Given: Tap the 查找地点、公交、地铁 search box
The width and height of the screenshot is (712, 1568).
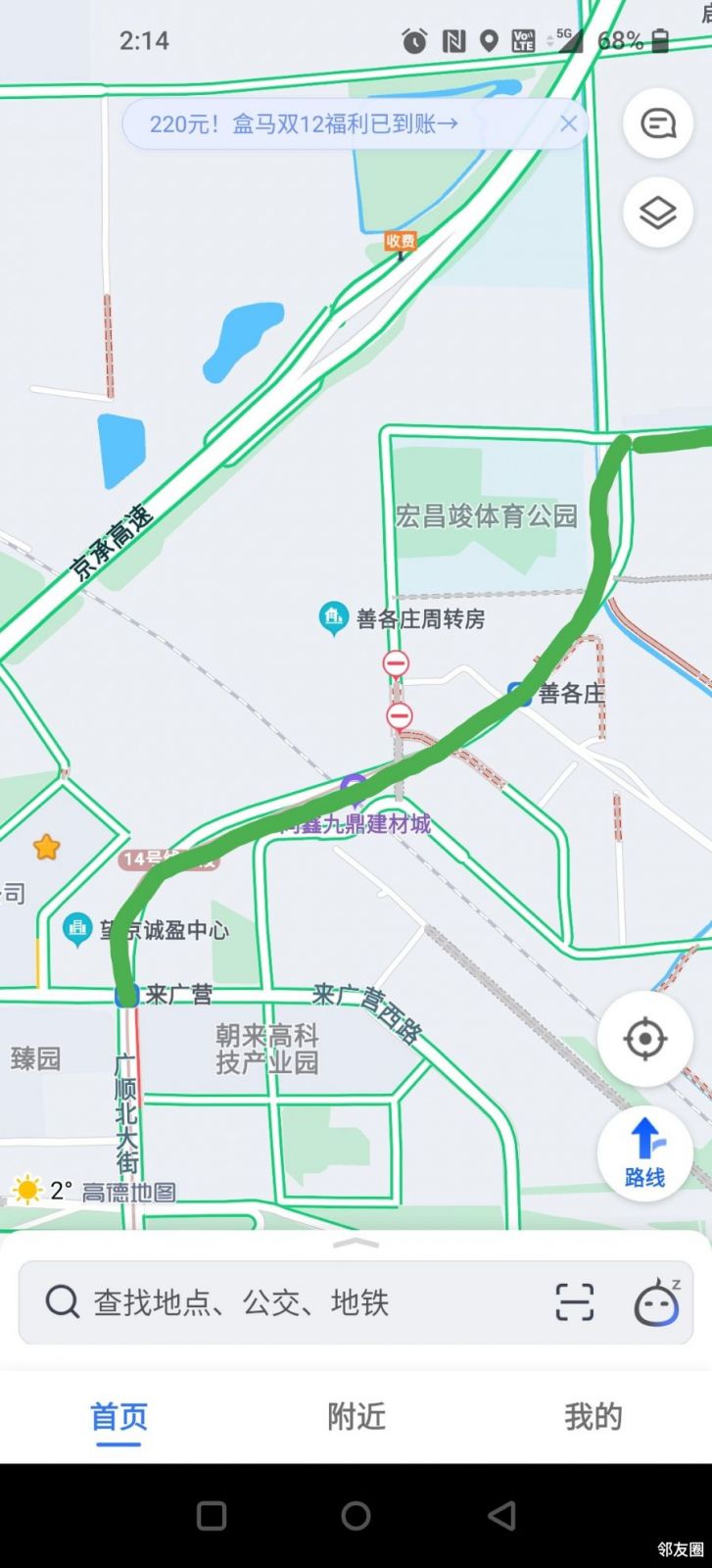Looking at the screenshot, I should tap(294, 1302).
